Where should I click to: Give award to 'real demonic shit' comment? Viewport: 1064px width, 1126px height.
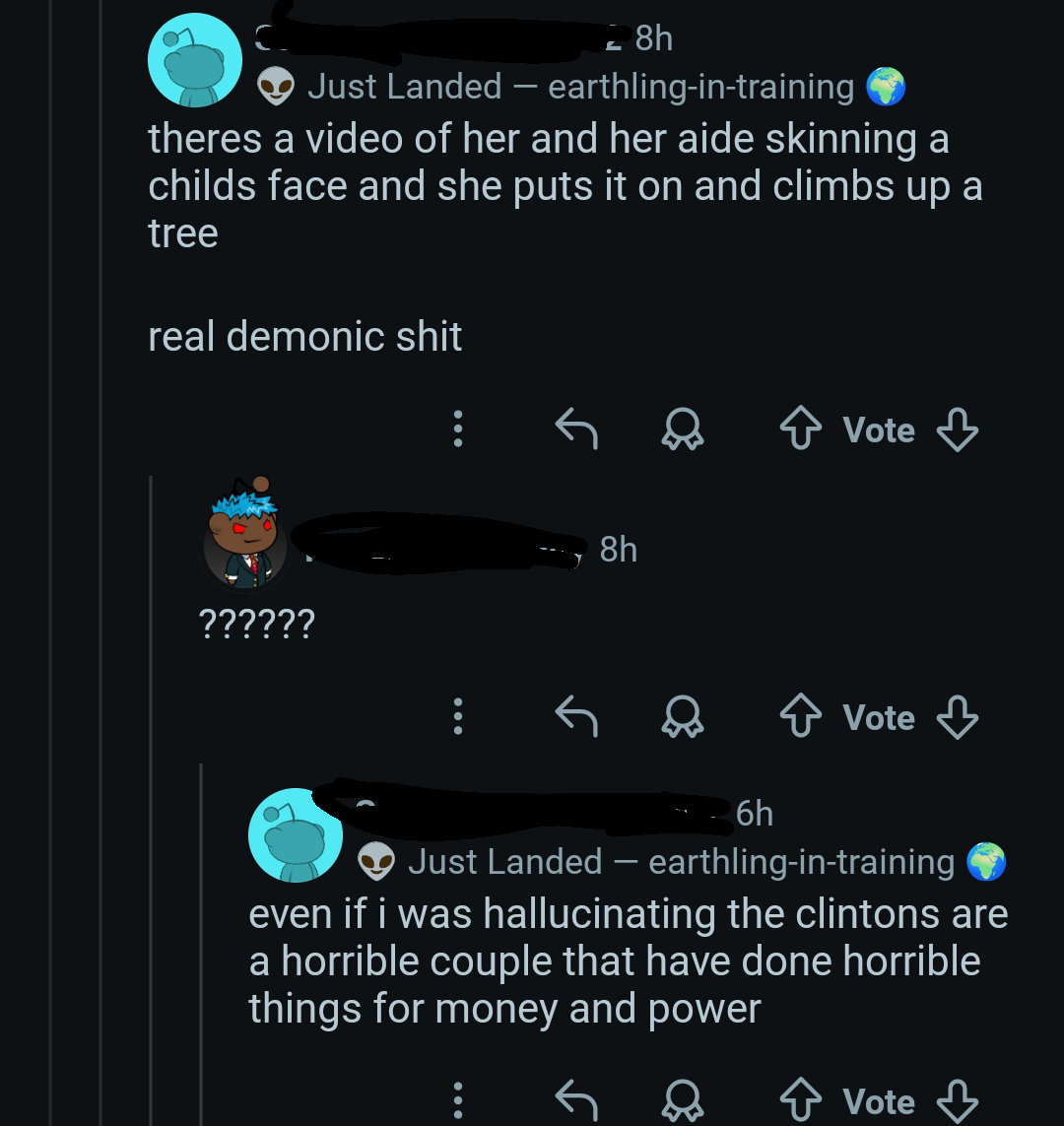pyautogui.click(x=681, y=430)
